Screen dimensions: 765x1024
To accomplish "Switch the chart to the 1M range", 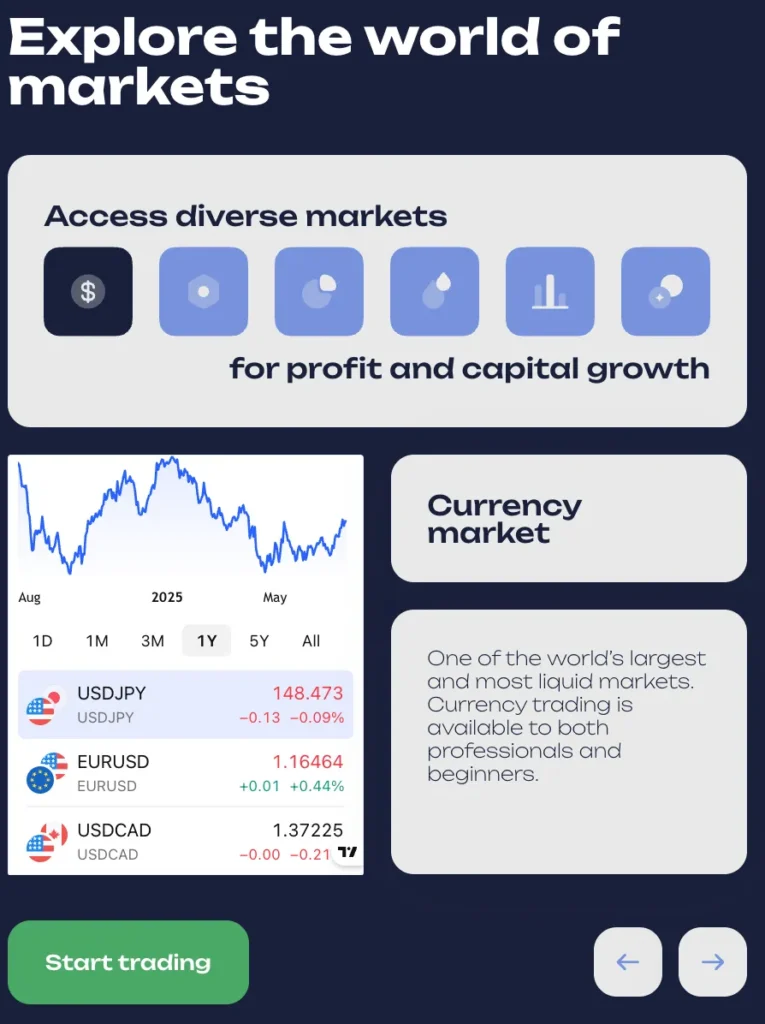I will pyautogui.click(x=97, y=641).
